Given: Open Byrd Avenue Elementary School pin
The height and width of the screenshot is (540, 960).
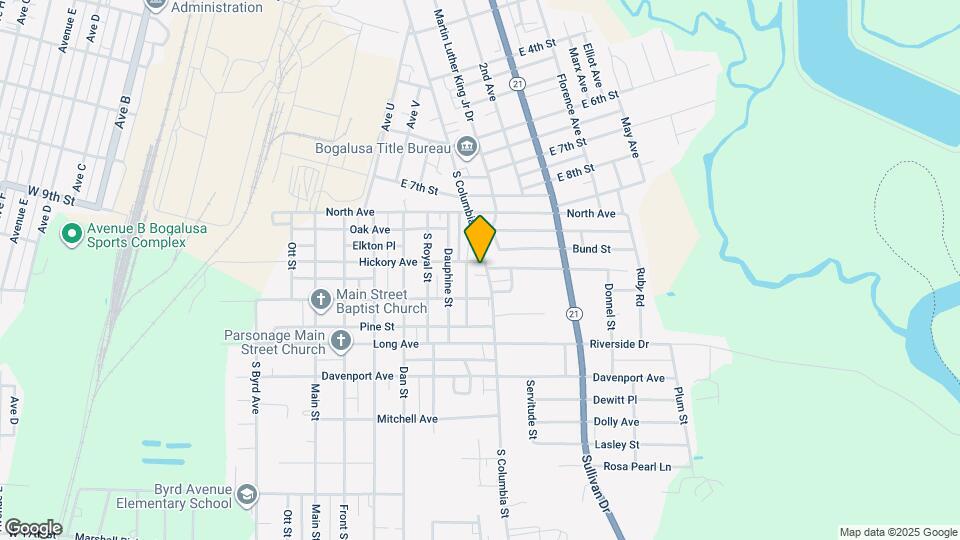Looking at the screenshot, I should coord(246,495).
